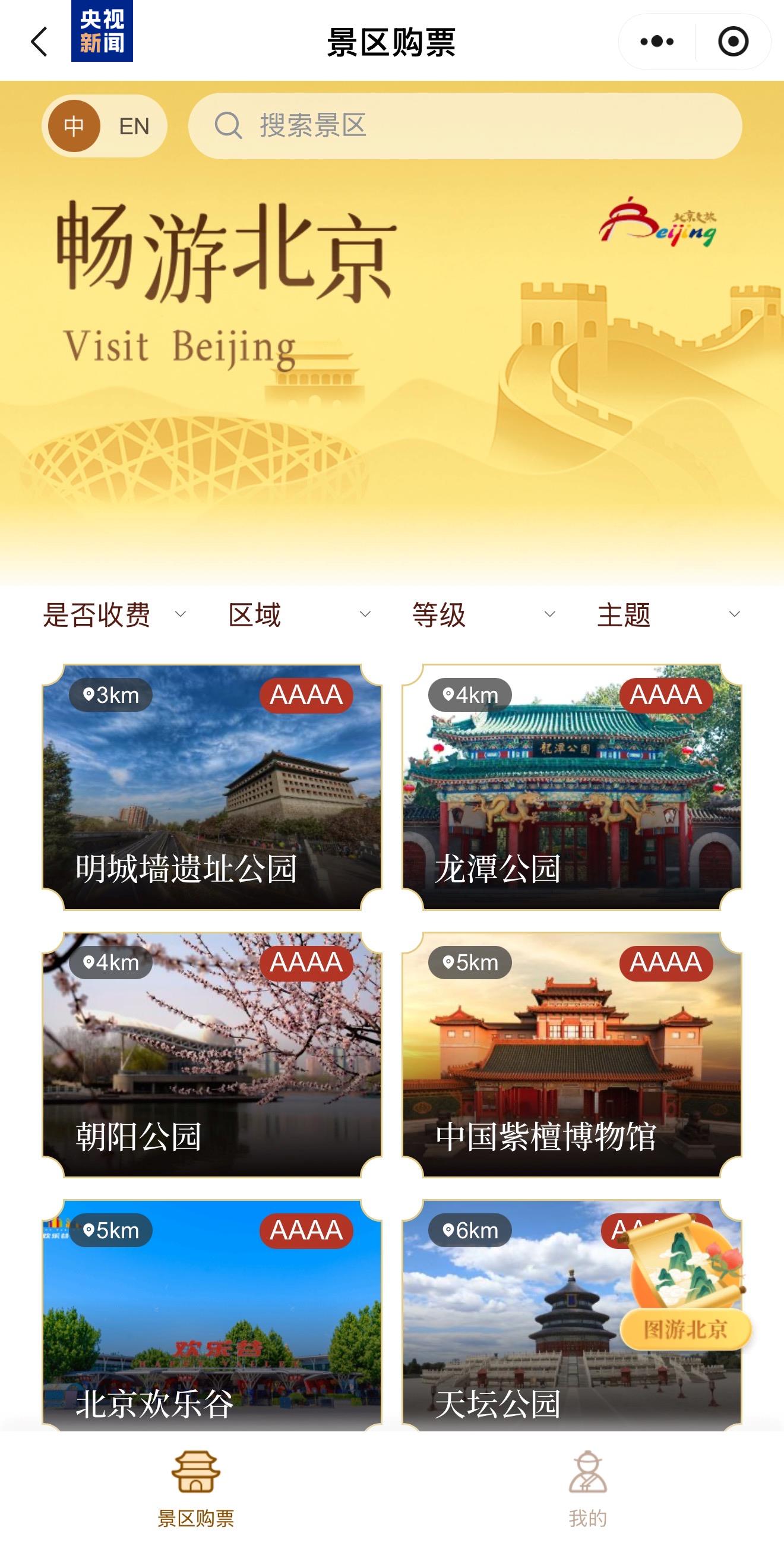Select the 景区购票 pavilion icon in bottom bar

[x=198, y=1475]
